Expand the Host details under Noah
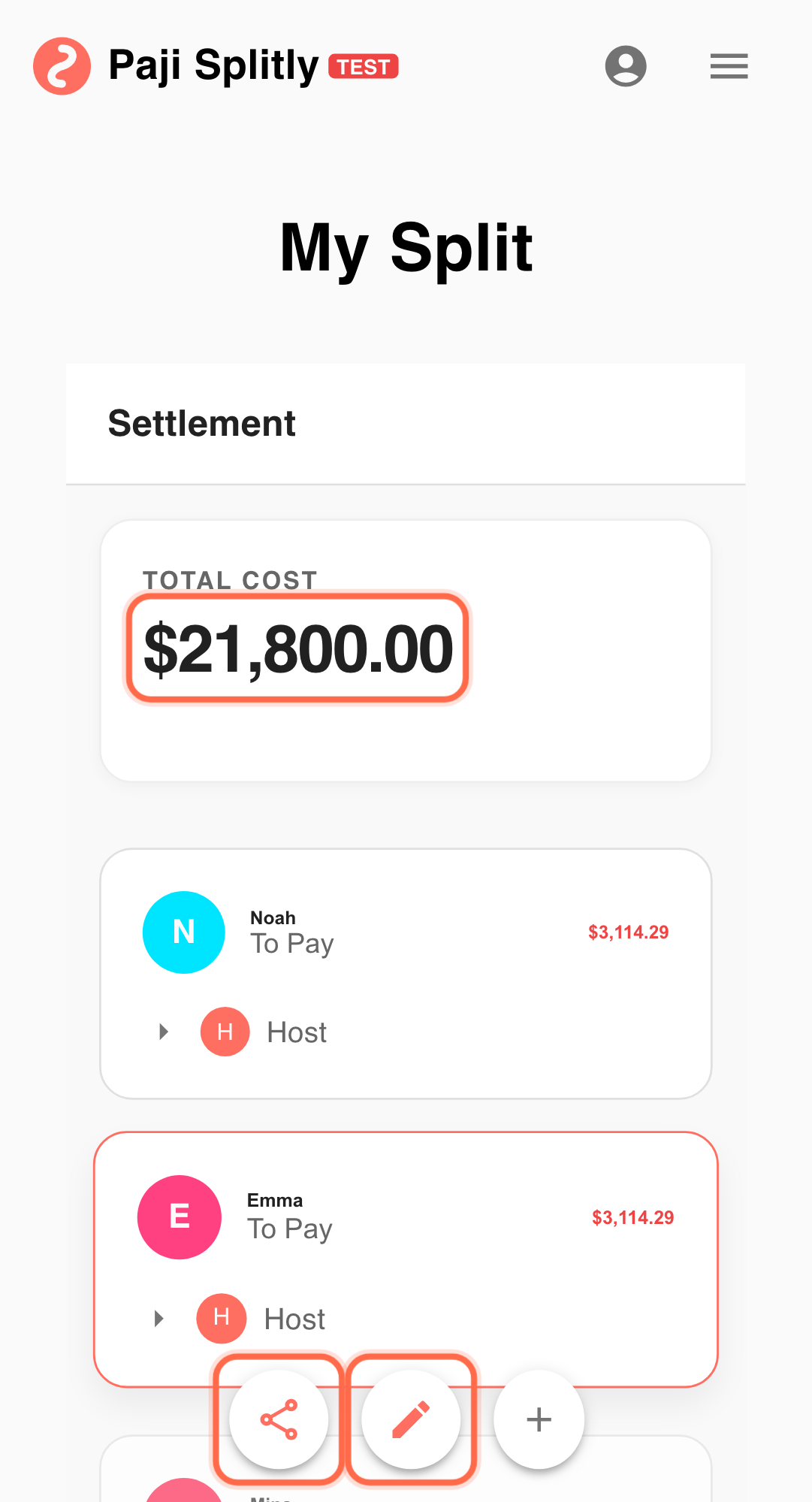Screen dimensions: 812x1502 tap(163, 1032)
